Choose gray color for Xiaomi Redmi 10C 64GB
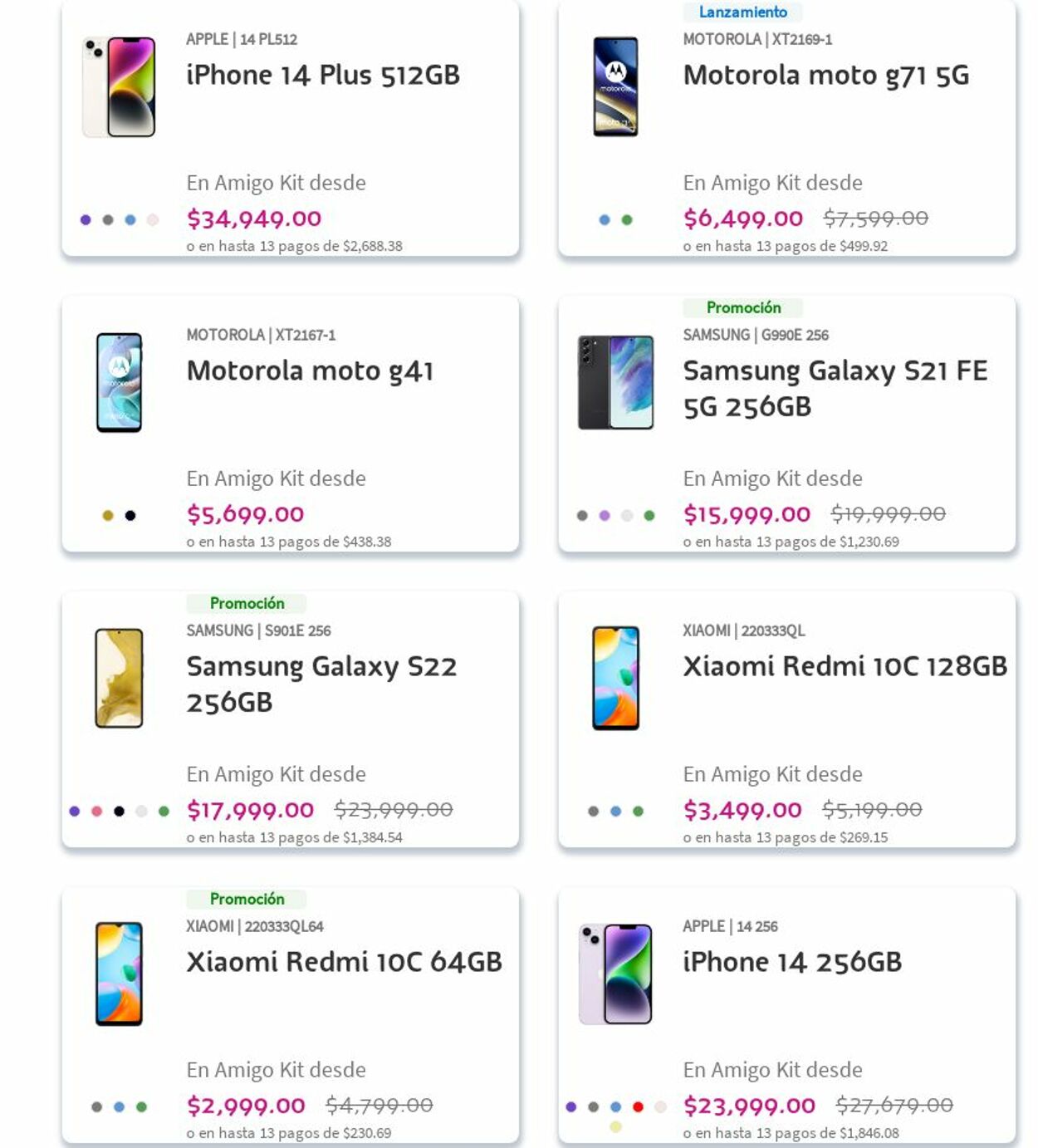Screen dimensions: 1038x1148 (97, 1107)
